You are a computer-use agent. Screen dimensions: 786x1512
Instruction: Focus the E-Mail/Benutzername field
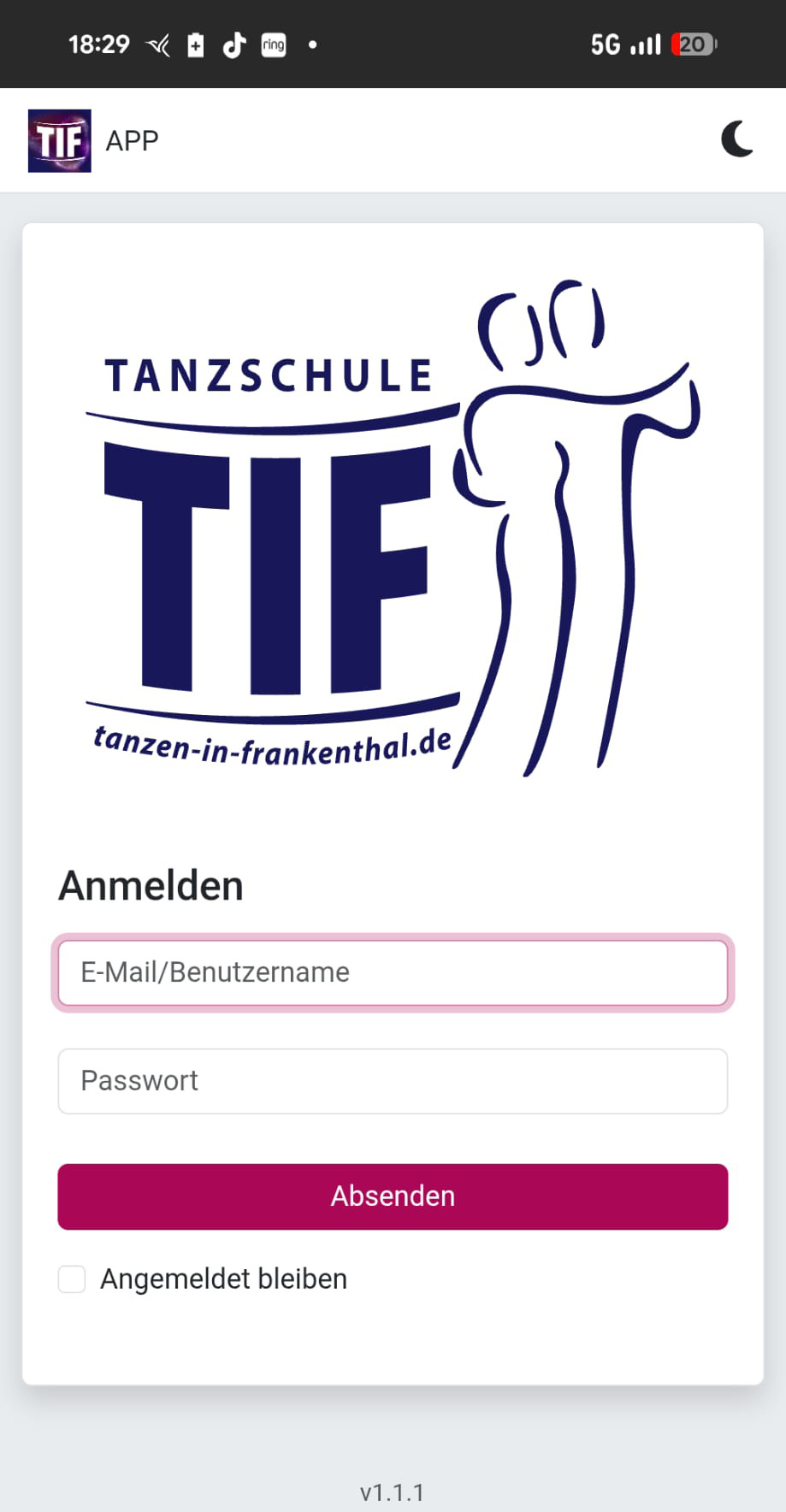(x=393, y=972)
